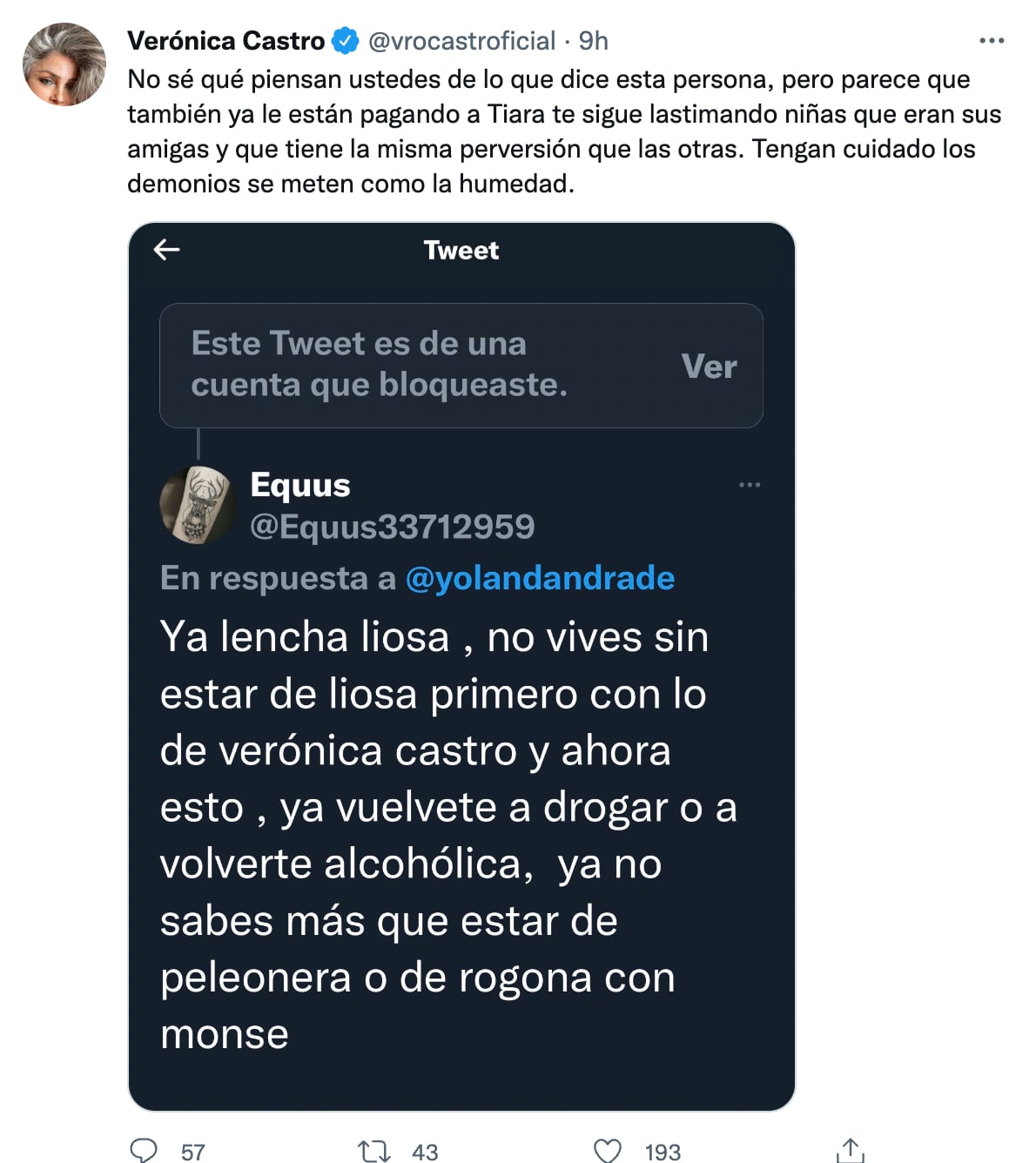The width and height of the screenshot is (1036, 1163).
Task: Reply to Verónica Castro's tweet
Action: (x=144, y=1150)
